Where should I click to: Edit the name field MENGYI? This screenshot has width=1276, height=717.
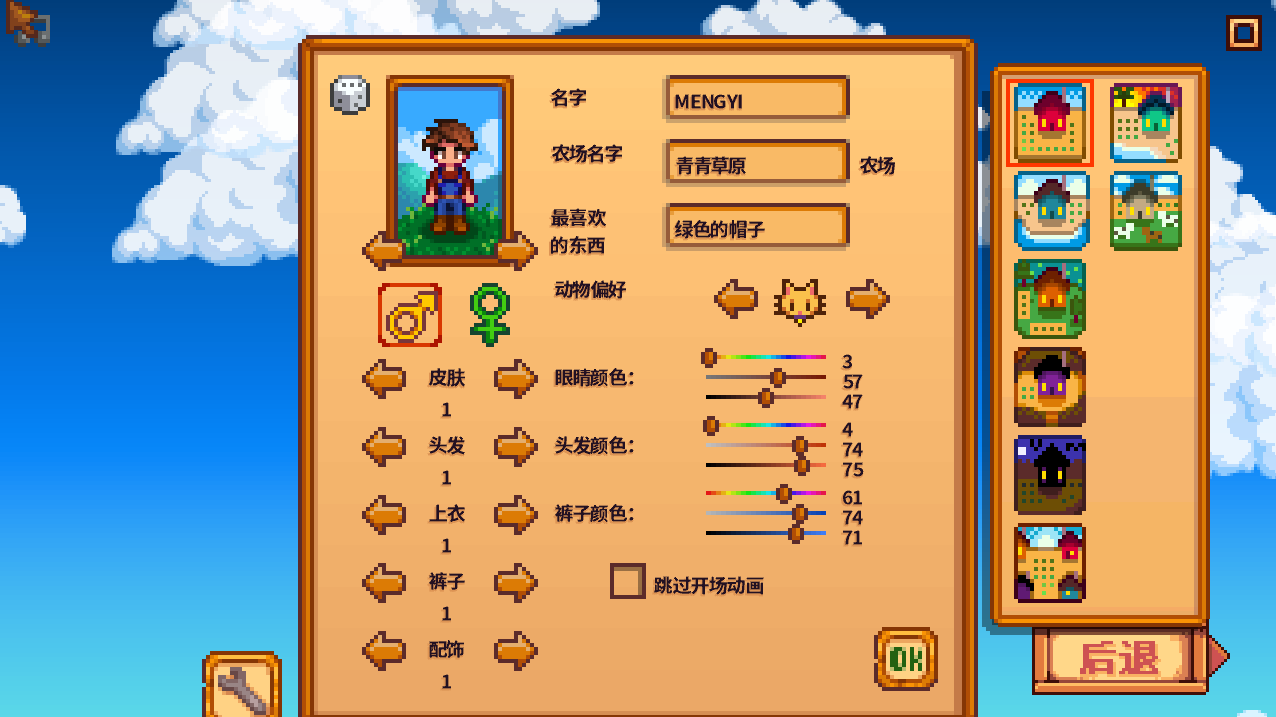[x=756, y=100]
